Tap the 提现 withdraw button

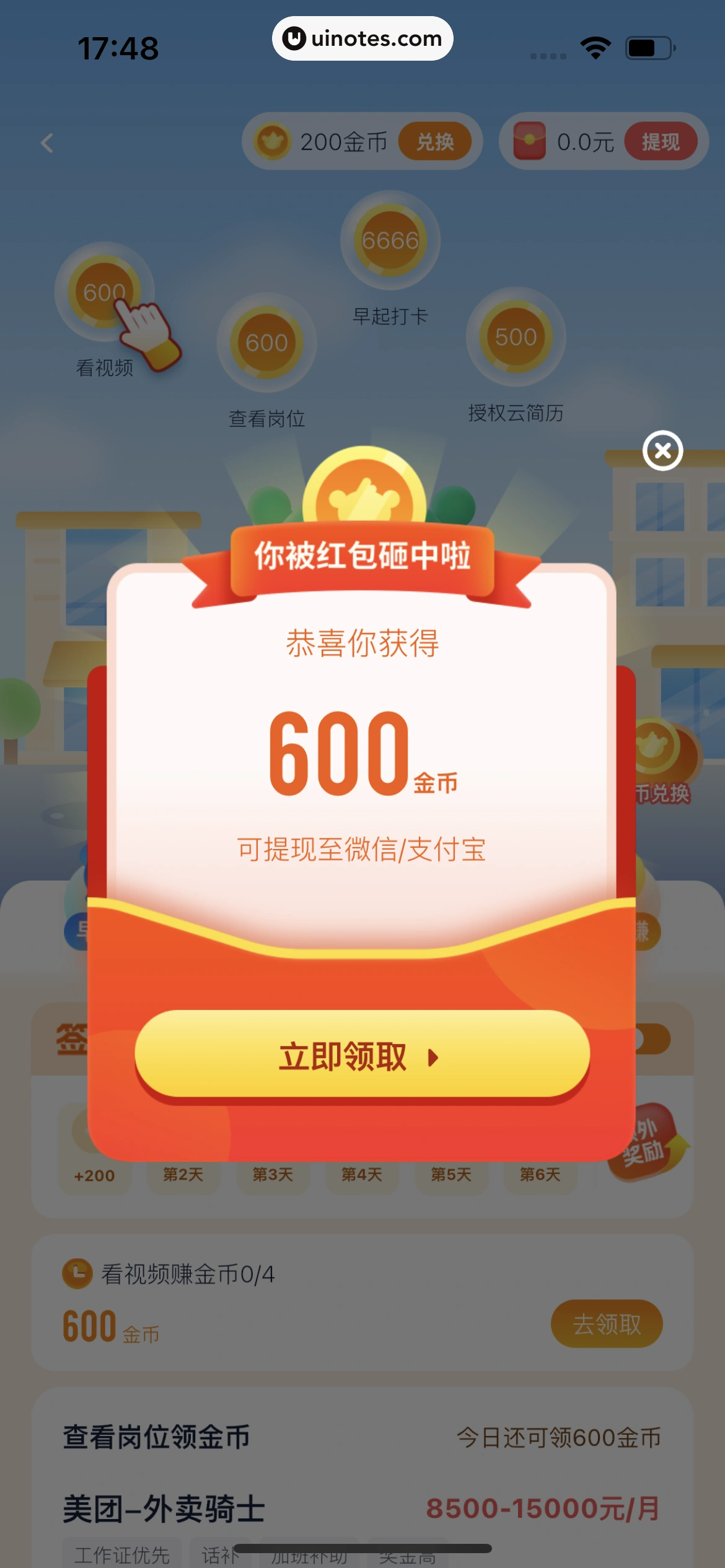[x=660, y=142]
